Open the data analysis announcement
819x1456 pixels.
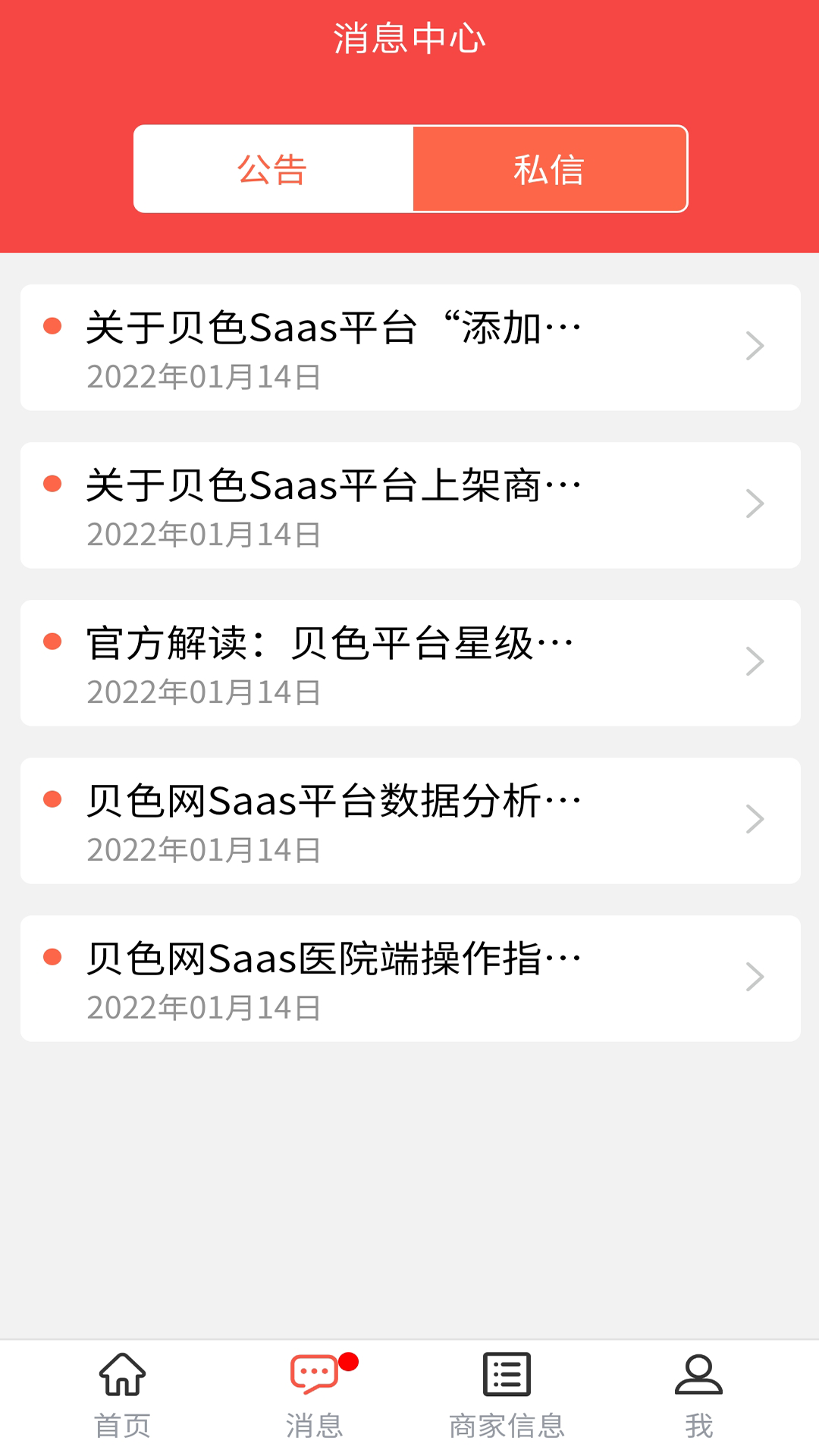(x=334, y=798)
